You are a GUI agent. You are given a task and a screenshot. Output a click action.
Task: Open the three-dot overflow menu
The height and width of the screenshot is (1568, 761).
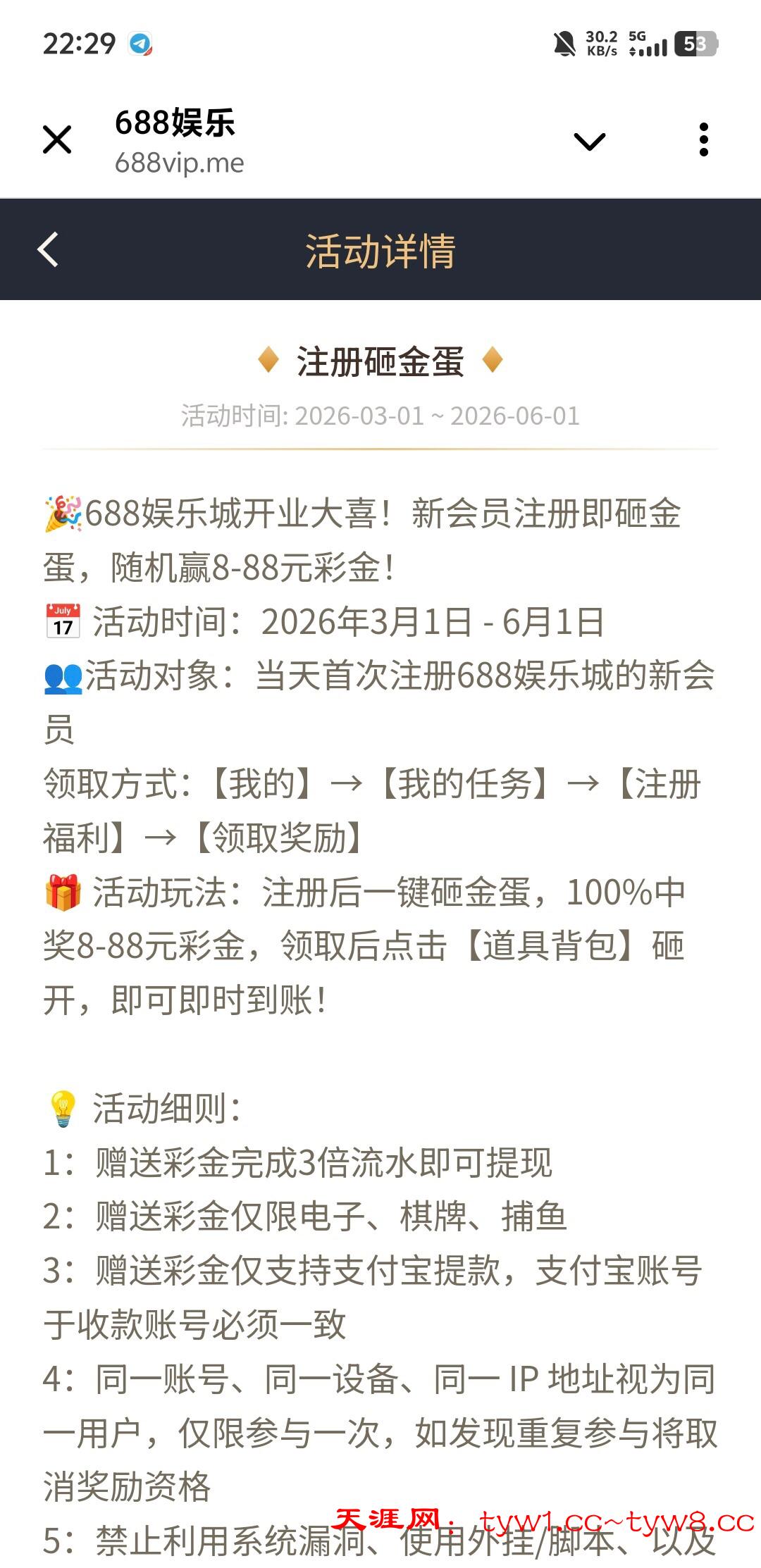[703, 139]
